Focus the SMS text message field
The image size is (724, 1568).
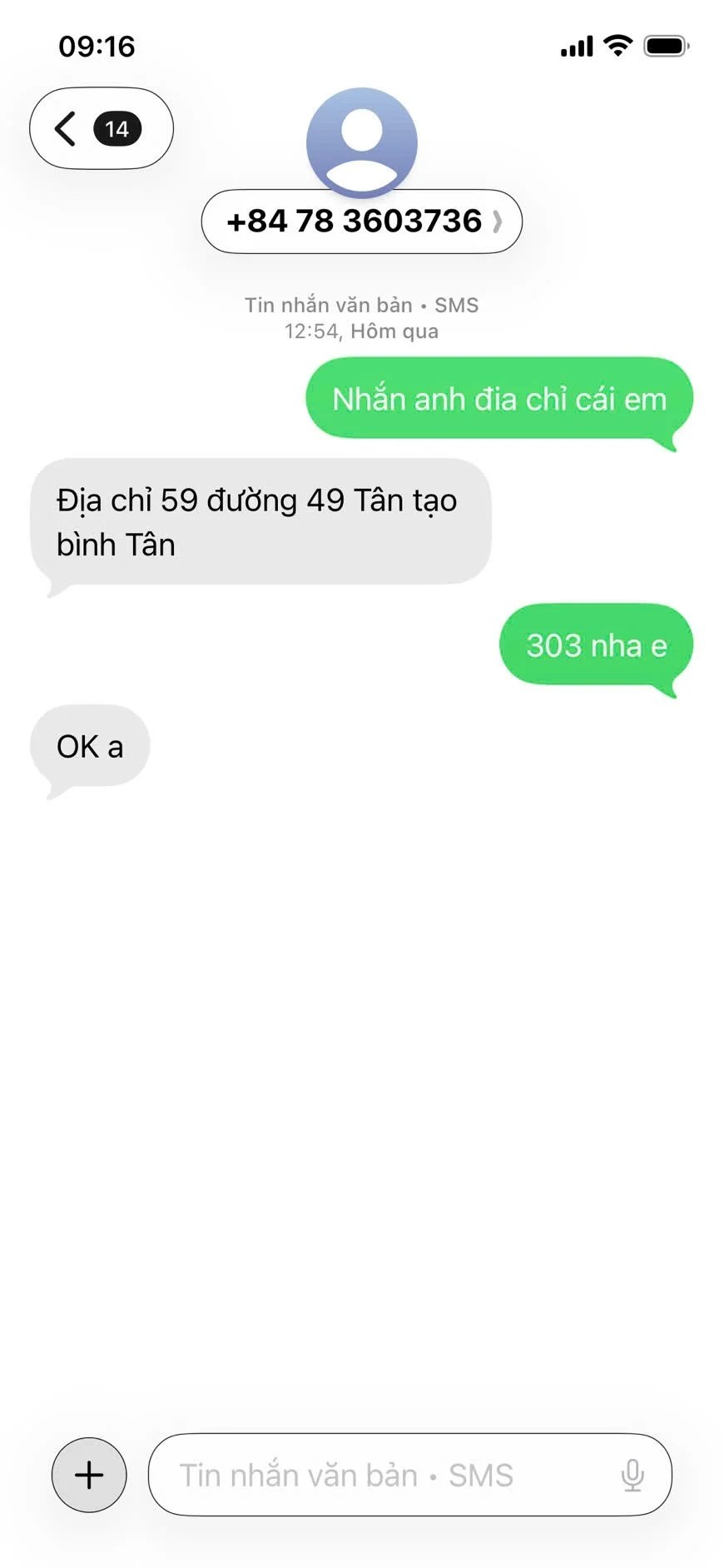(383, 1475)
